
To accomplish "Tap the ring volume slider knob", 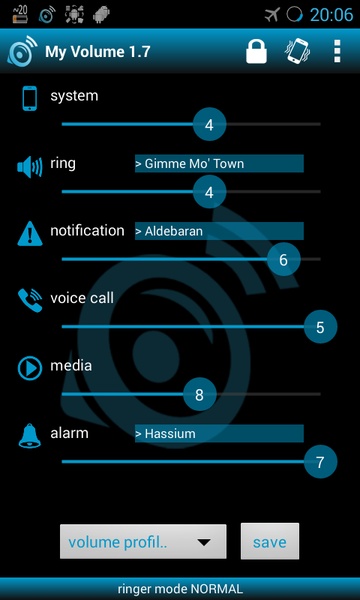I will pyautogui.click(x=209, y=192).
